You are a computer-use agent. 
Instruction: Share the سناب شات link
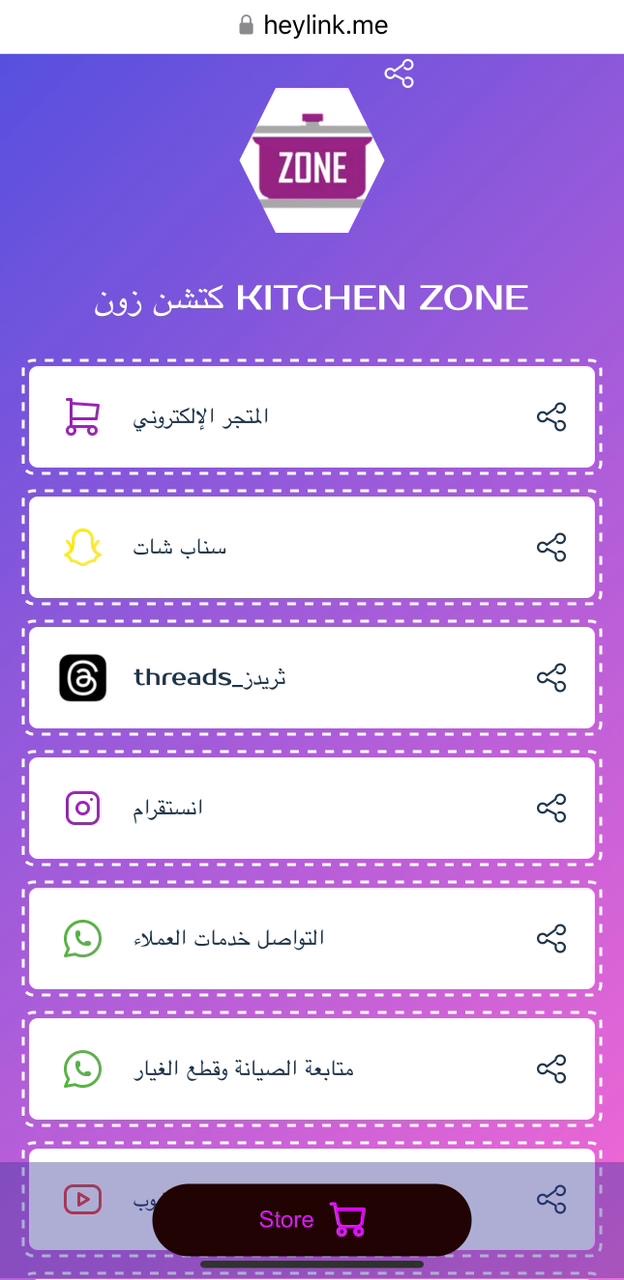551,548
